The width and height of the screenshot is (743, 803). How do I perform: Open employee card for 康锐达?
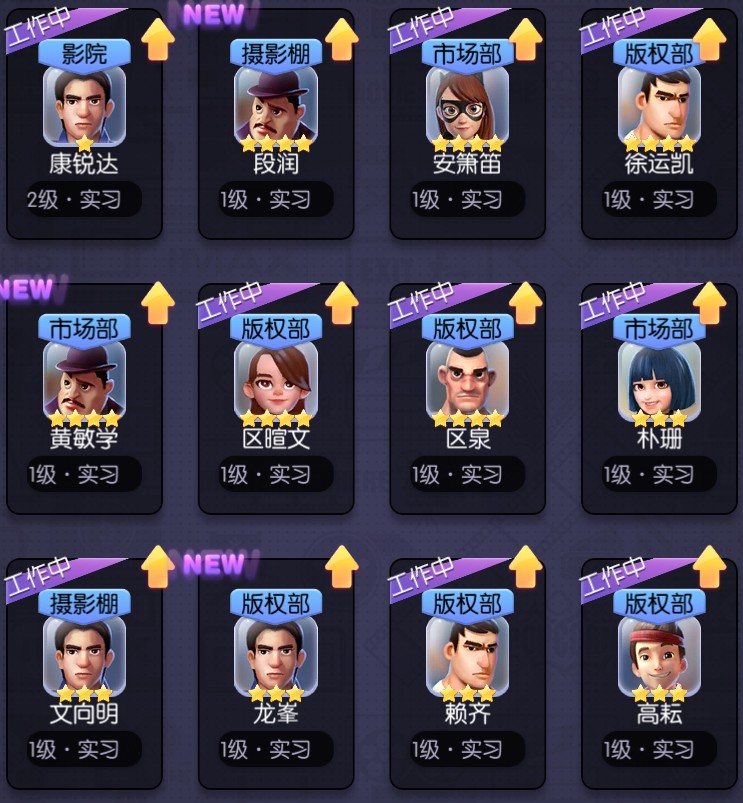[84, 125]
